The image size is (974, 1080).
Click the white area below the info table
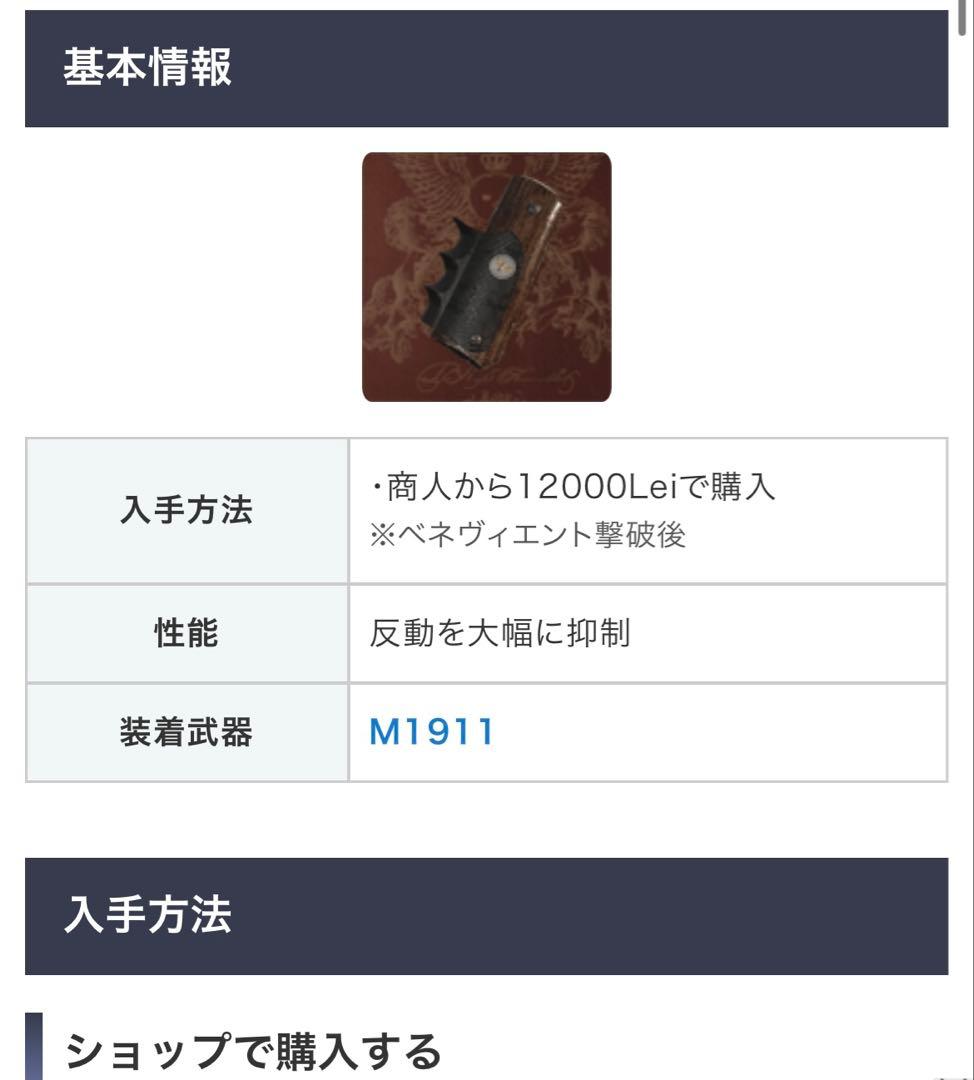487,820
